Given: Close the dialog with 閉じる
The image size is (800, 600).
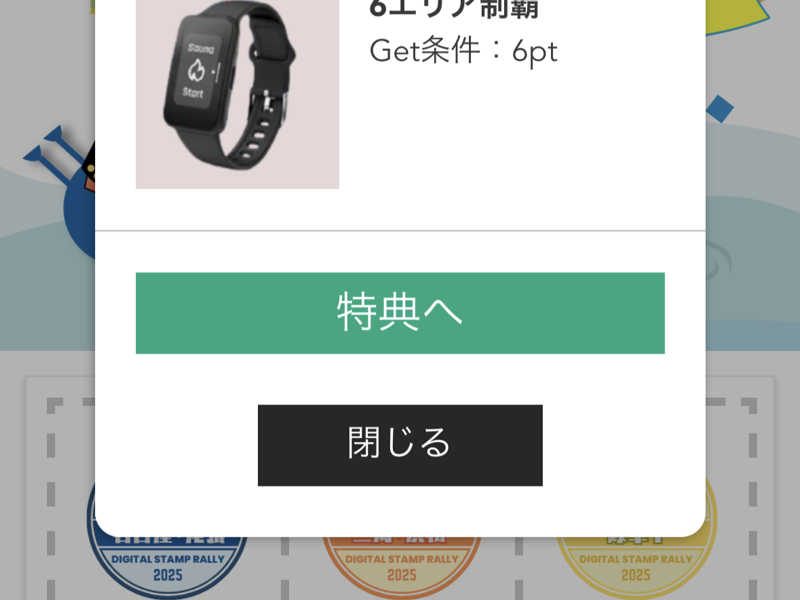Looking at the screenshot, I should click(x=400, y=445).
